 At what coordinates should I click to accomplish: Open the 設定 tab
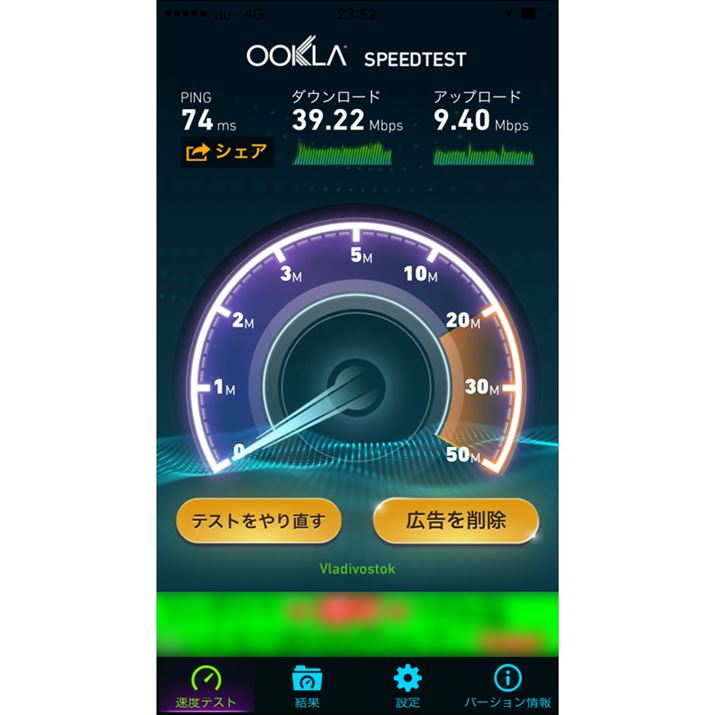pyautogui.click(x=407, y=685)
